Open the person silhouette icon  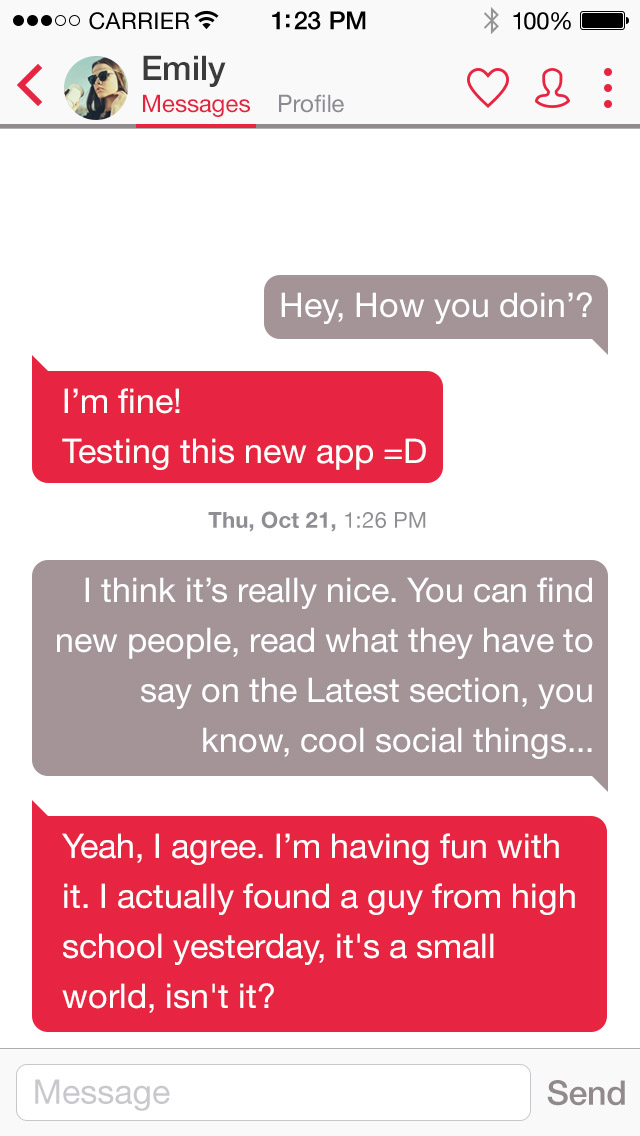click(x=552, y=88)
